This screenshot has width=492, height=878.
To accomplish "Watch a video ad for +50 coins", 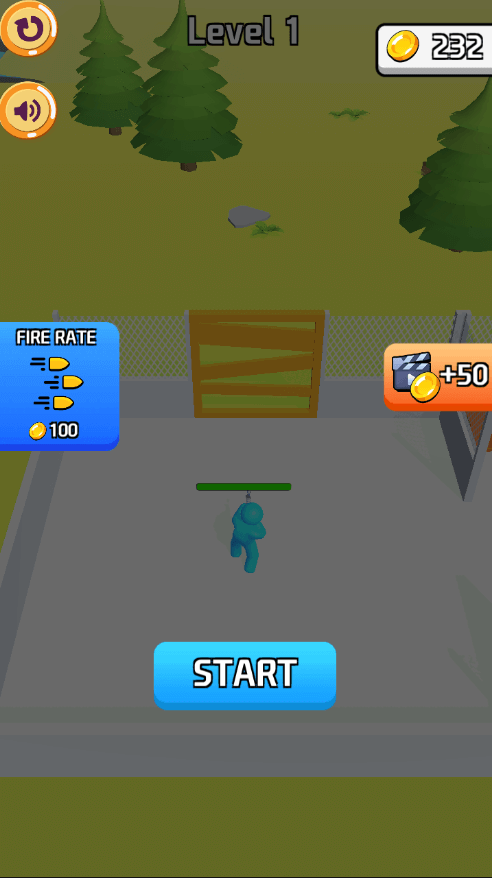I will click(438, 376).
